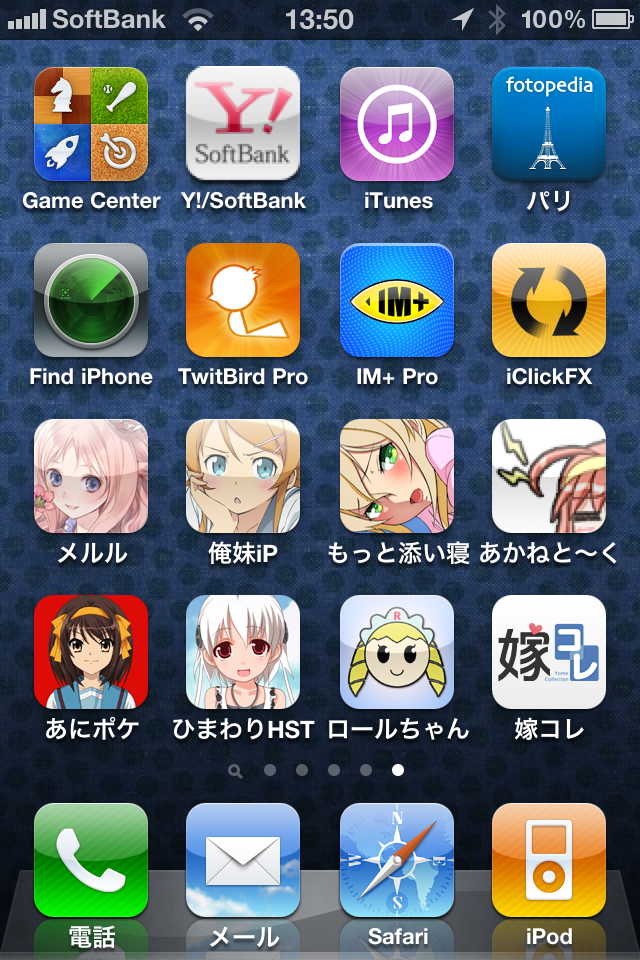Open the もっと添い寝 app
640x960 pixels.
pyautogui.click(x=397, y=476)
